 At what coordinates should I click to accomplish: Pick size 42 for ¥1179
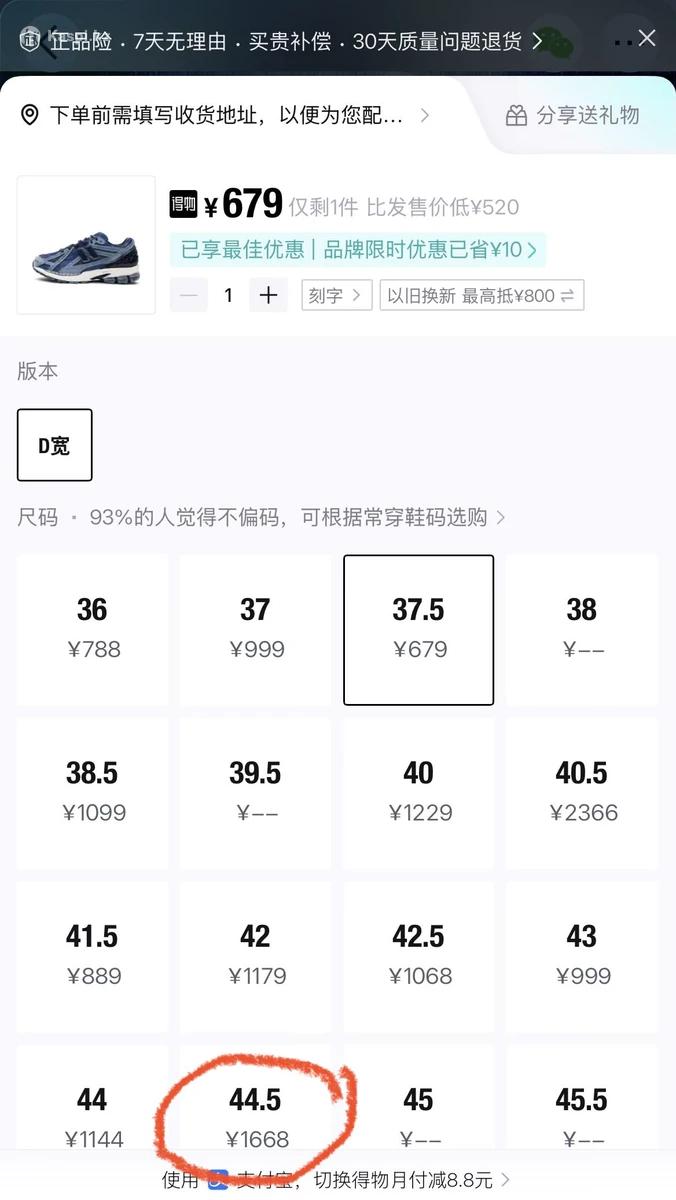click(x=255, y=955)
